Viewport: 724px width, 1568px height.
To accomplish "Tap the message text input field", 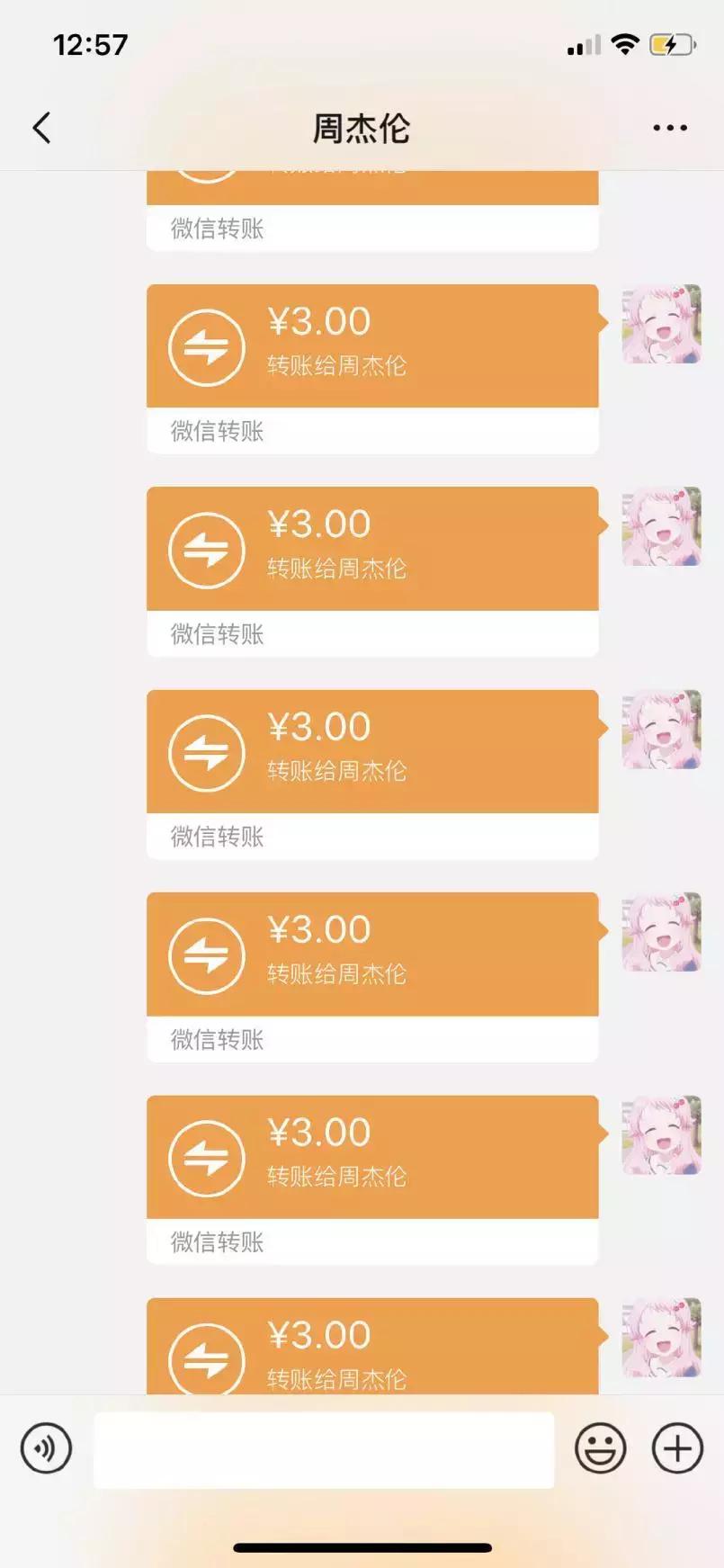I will coord(324,1448).
